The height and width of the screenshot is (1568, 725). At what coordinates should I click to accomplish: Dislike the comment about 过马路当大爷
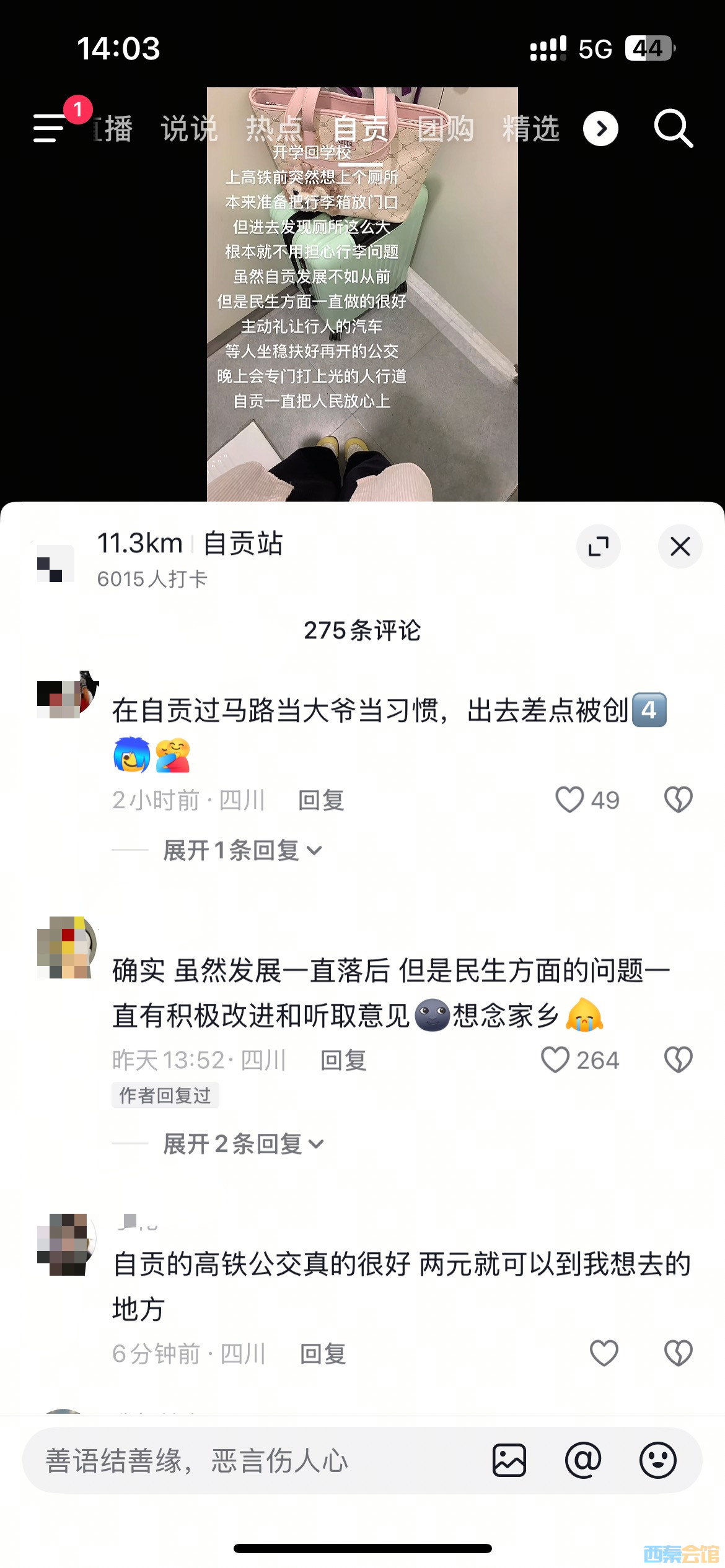pos(678,799)
